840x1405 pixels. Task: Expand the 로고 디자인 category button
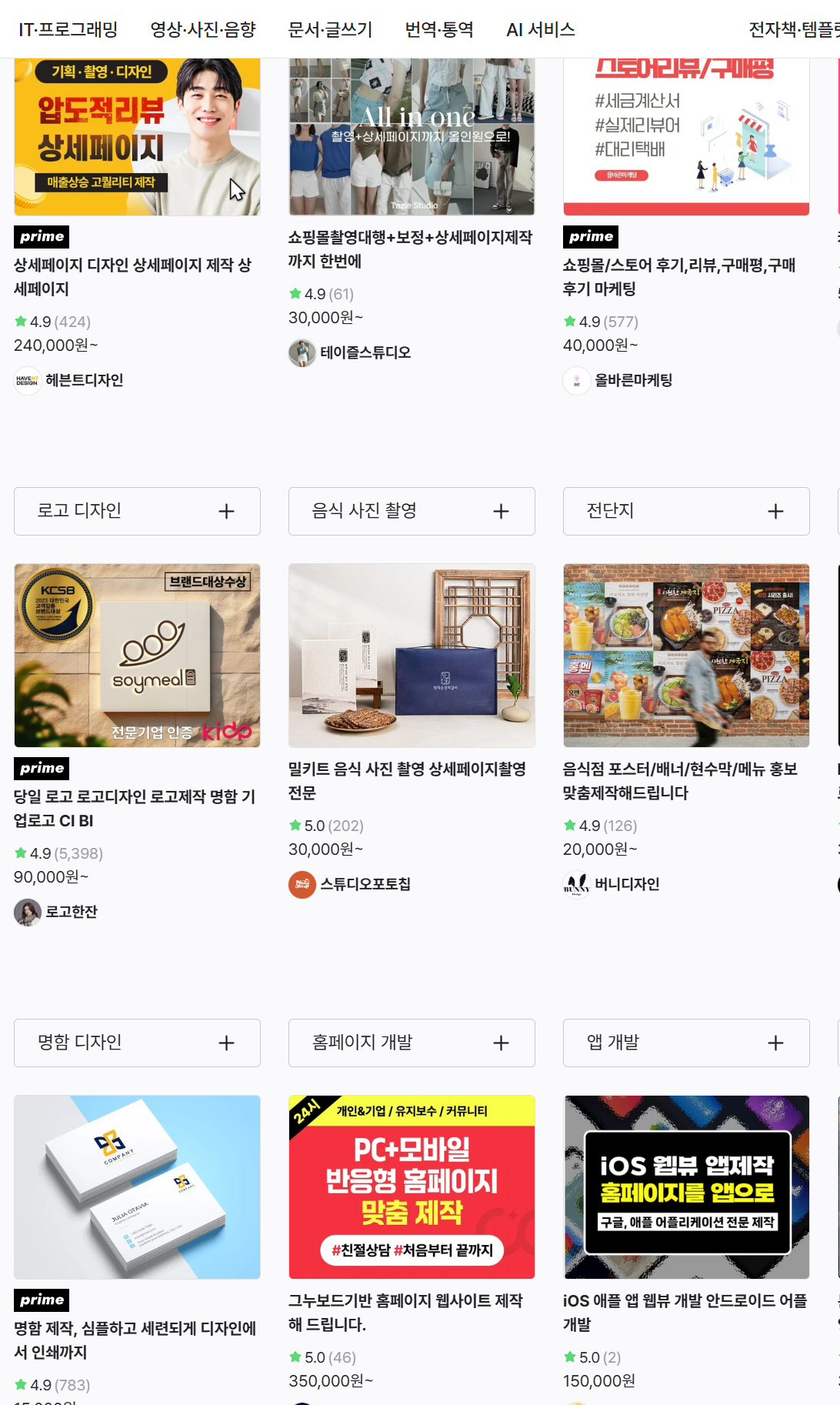[x=137, y=511]
